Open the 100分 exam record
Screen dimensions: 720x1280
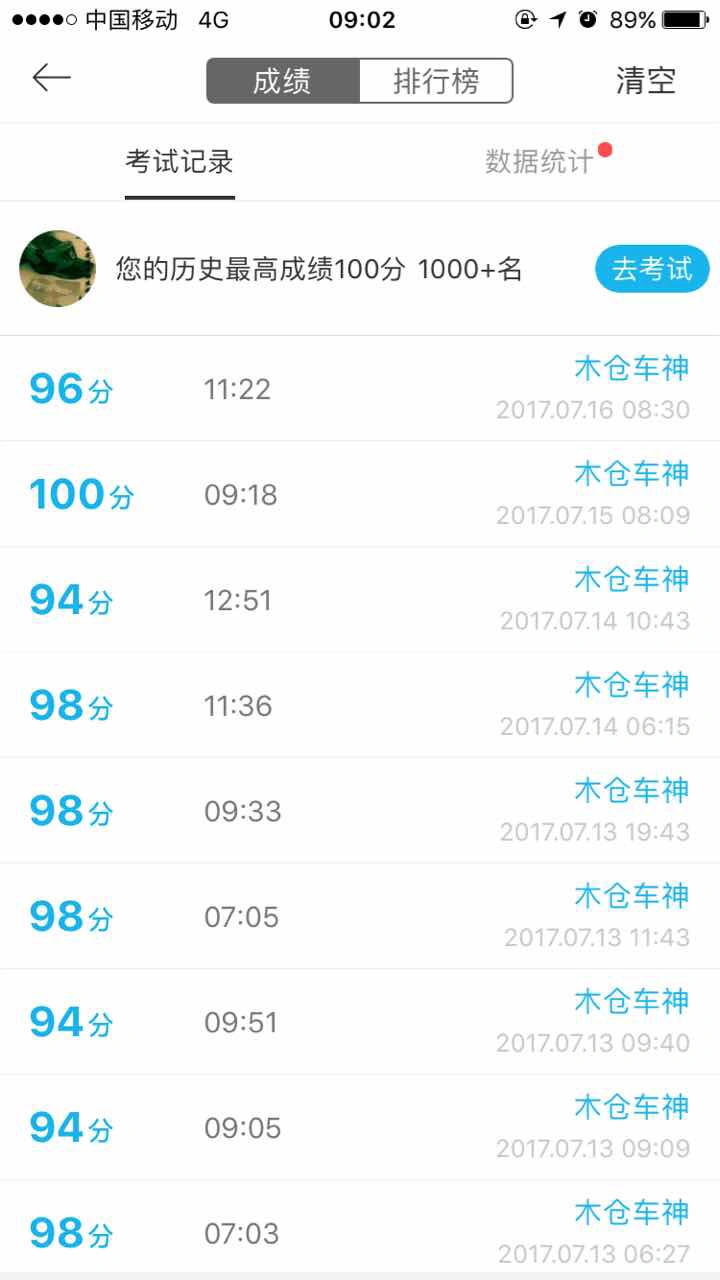pyautogui.click(x=360, y=495)
